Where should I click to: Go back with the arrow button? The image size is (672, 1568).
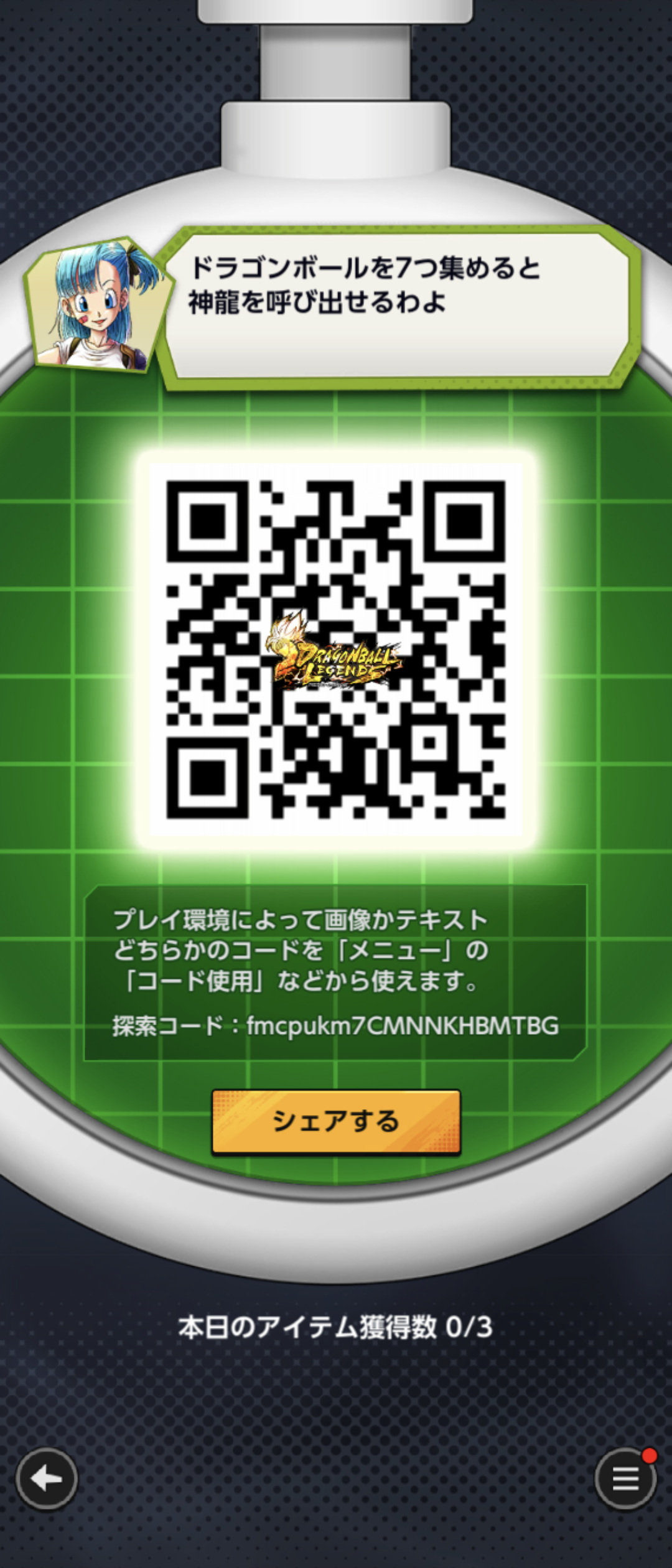(47, 1478)
